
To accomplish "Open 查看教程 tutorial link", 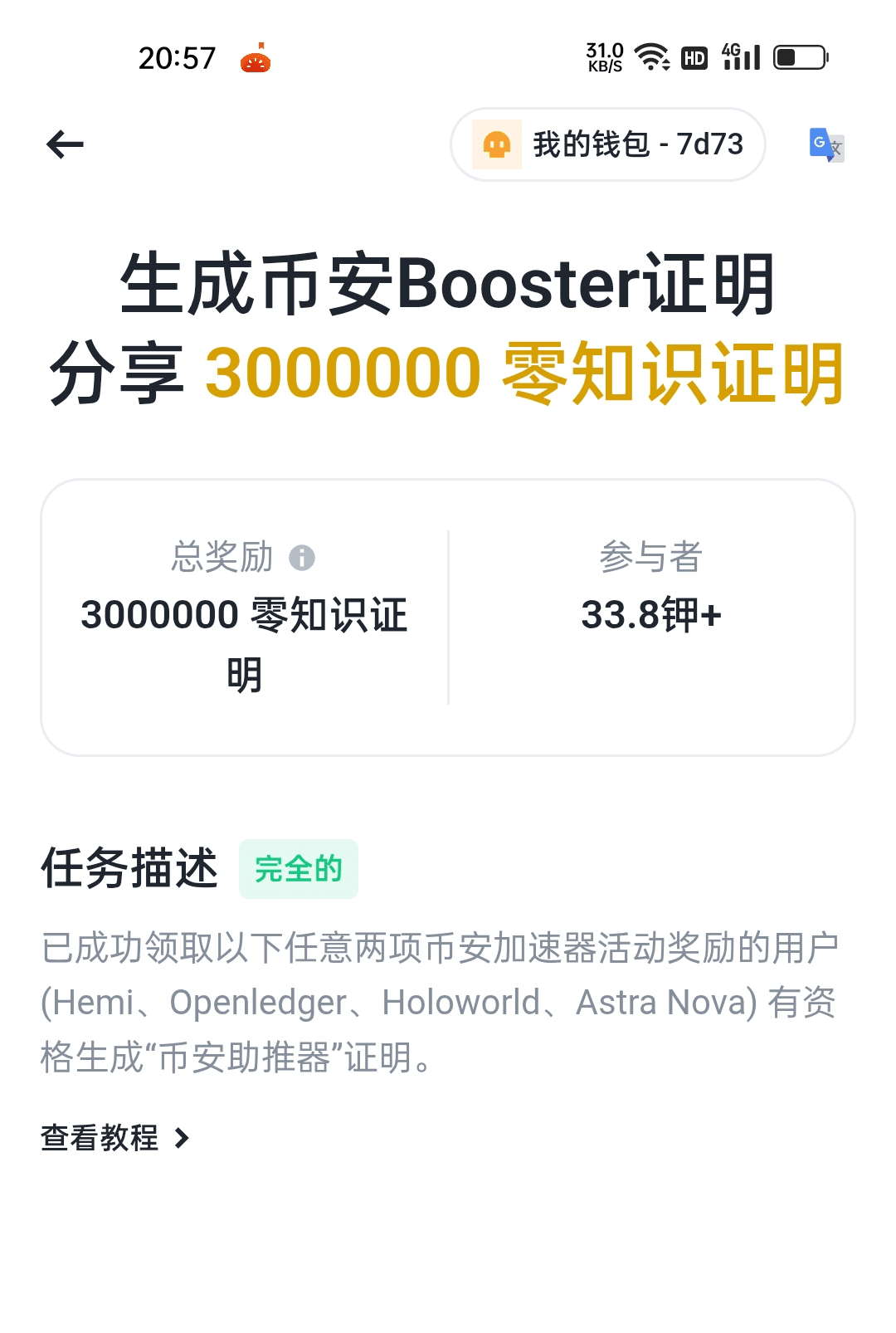I will point(114,1137).
